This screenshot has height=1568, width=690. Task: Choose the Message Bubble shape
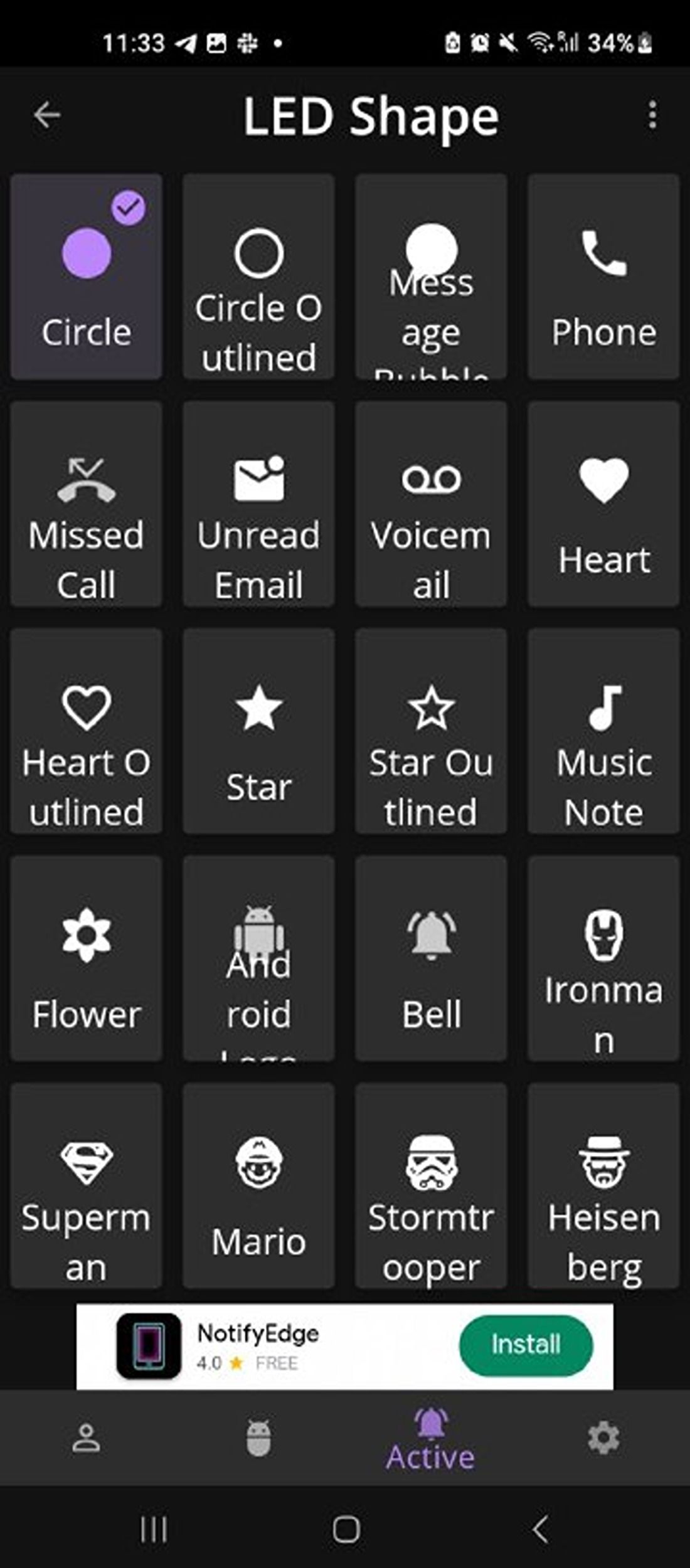431,277
